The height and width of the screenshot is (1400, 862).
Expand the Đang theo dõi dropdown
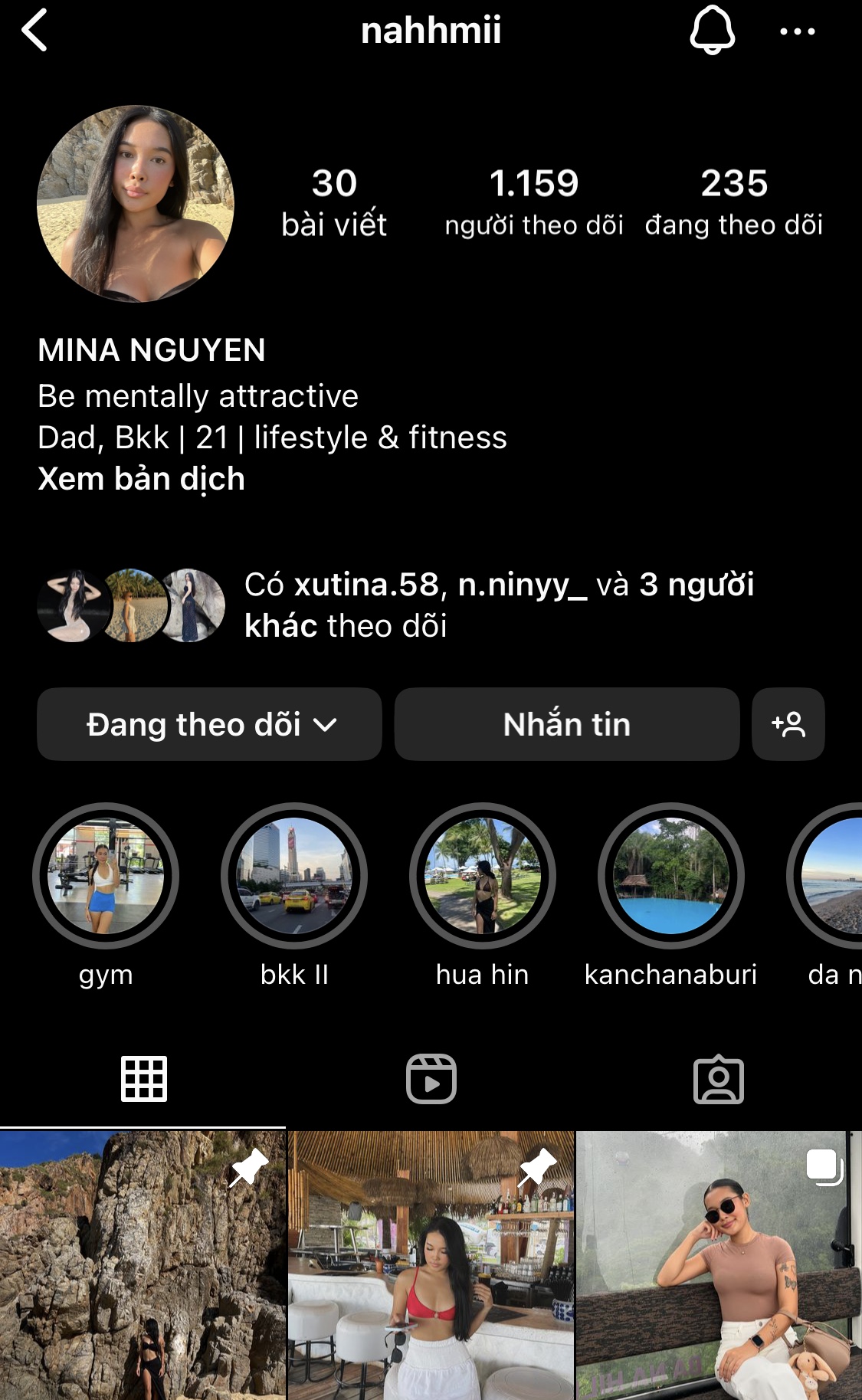tap(209, 724)
